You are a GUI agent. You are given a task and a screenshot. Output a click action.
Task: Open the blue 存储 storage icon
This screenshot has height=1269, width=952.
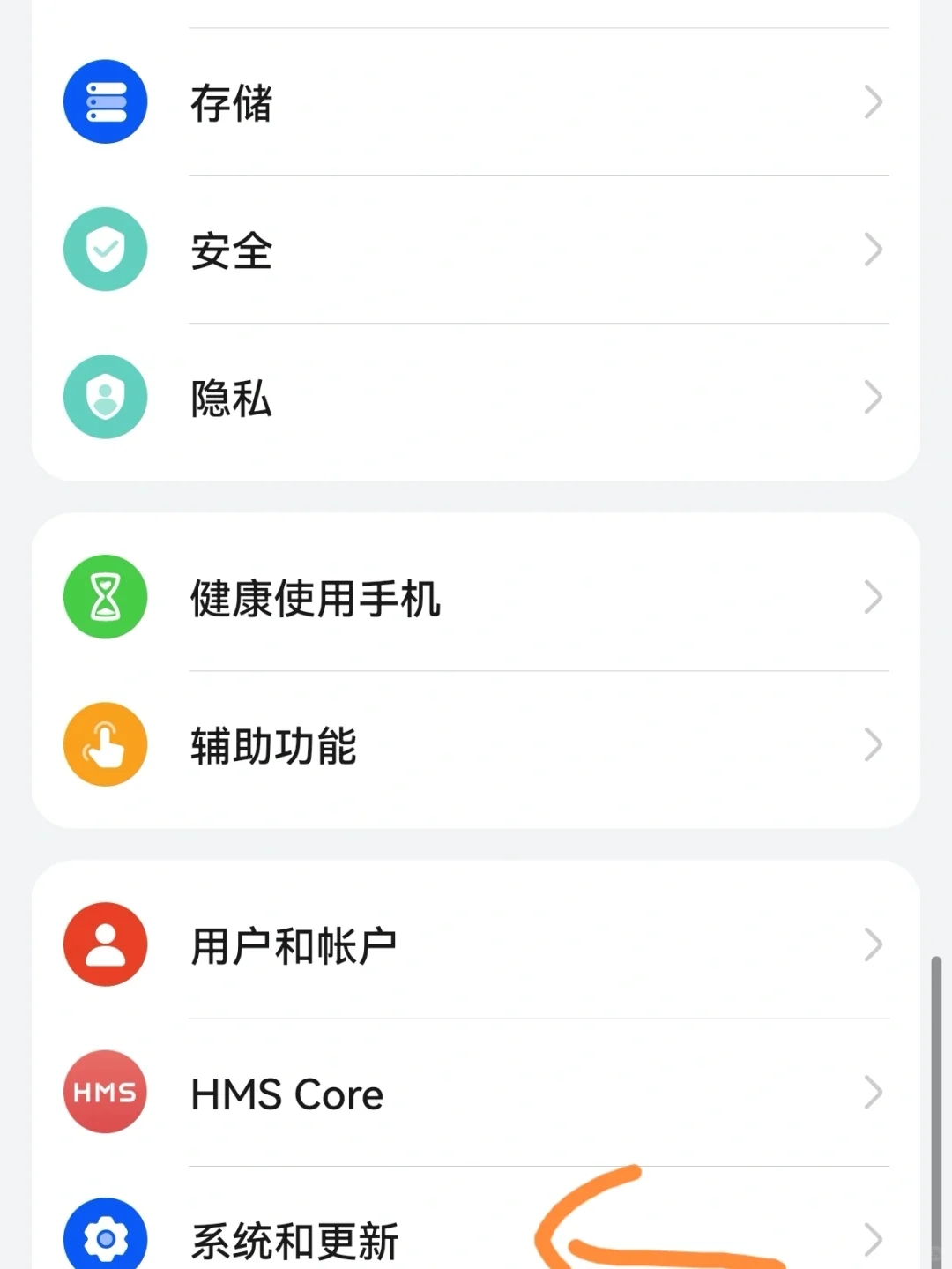click(105, 101)
